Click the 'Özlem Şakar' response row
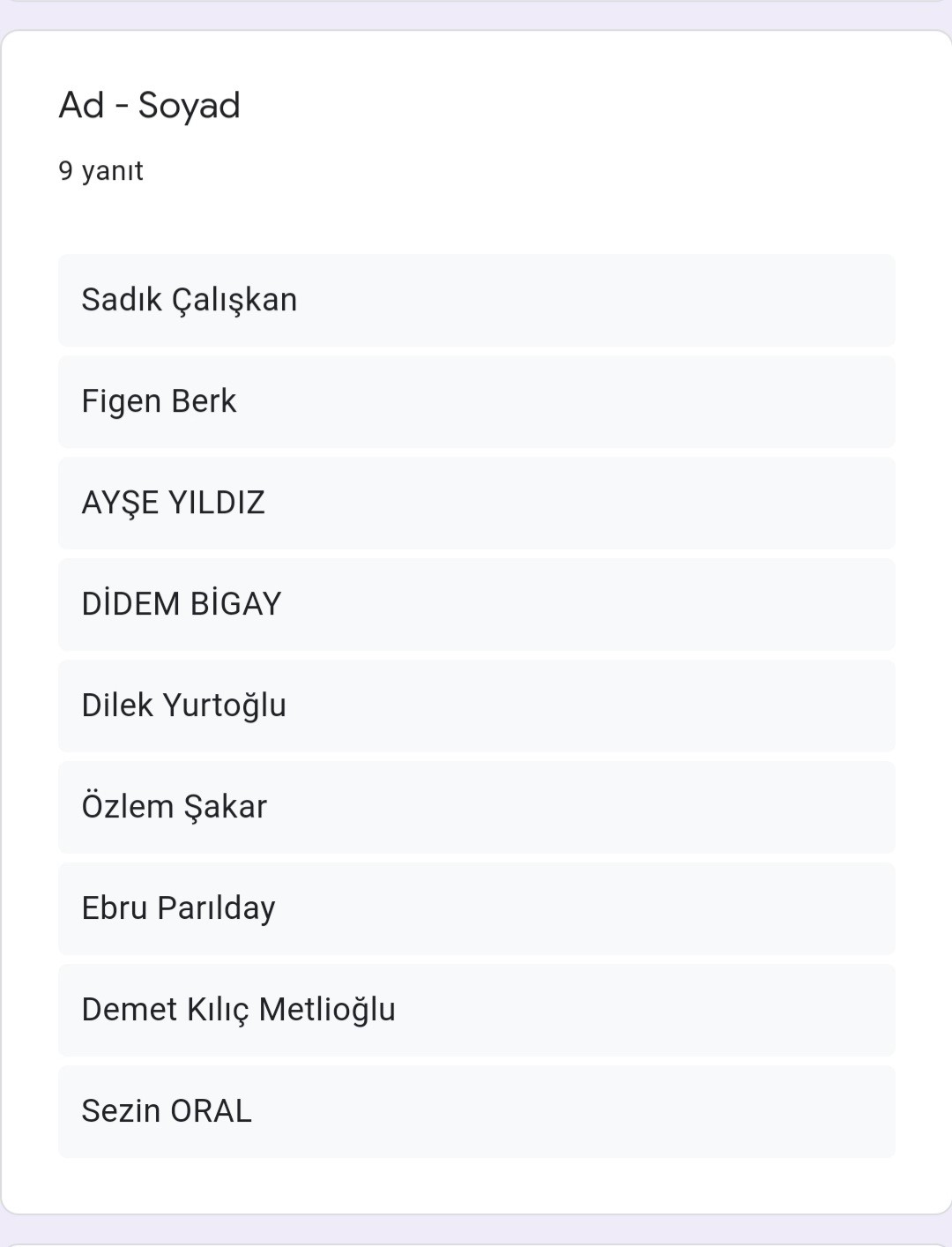 pos(476,806)
